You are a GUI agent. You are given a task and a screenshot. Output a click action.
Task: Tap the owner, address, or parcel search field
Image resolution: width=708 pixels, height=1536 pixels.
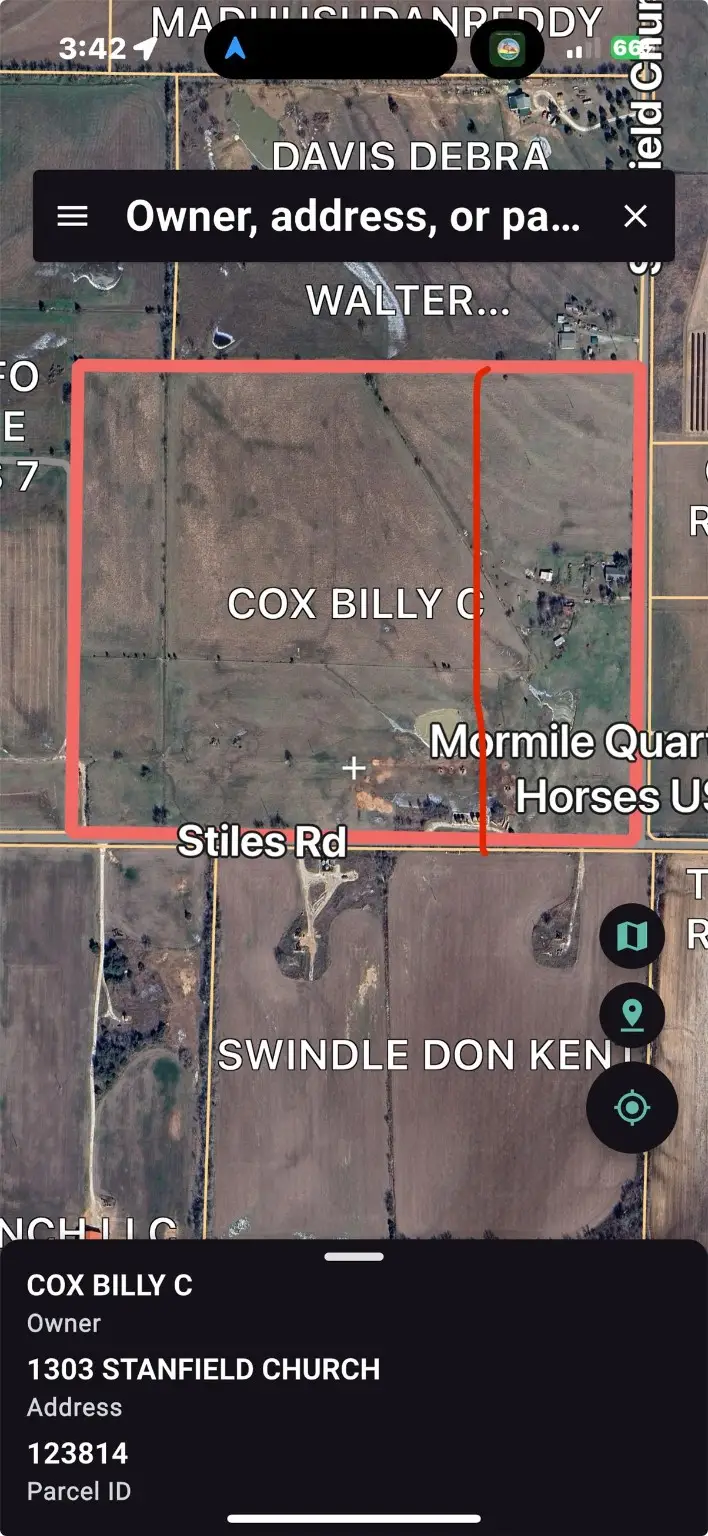[352, 217]
